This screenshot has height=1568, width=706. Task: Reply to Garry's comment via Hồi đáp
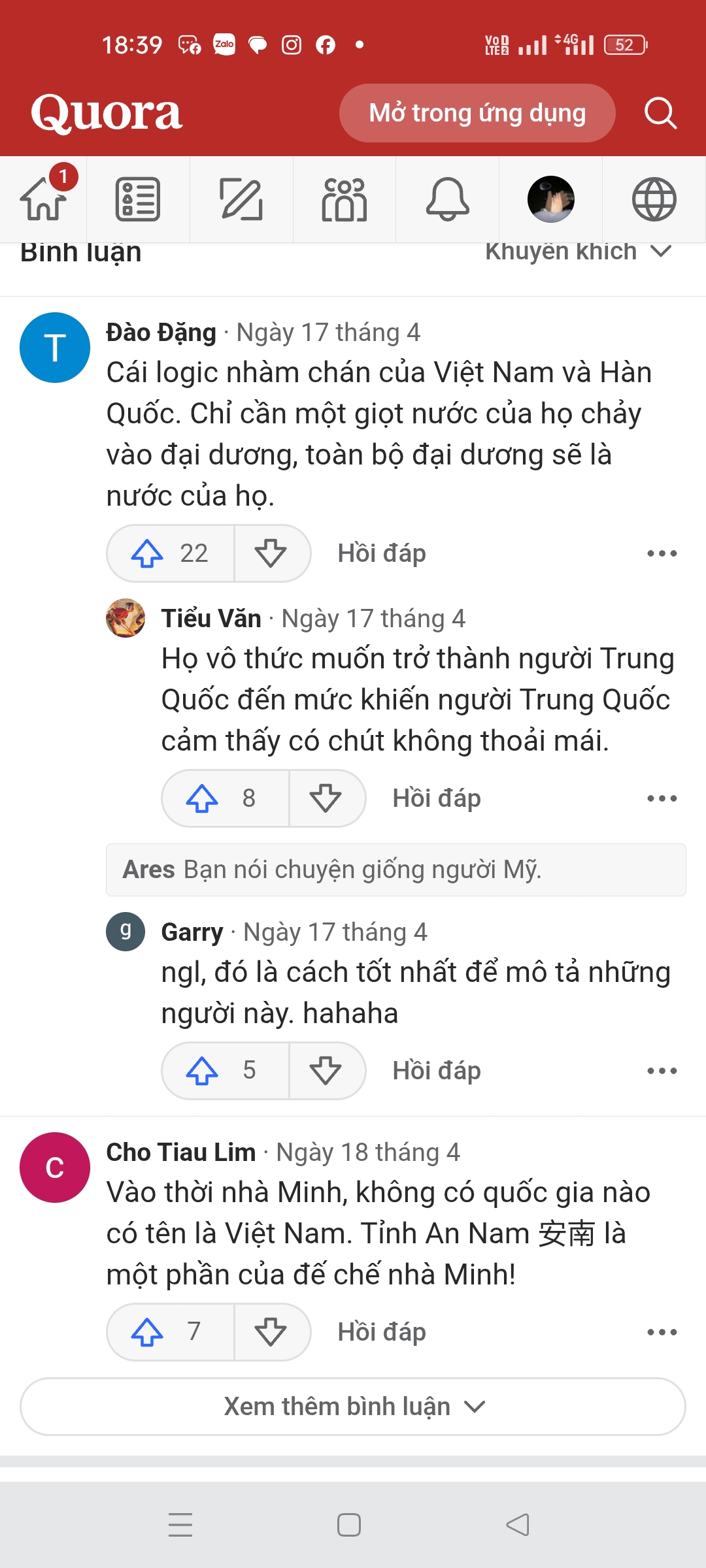pos(437,1071)
